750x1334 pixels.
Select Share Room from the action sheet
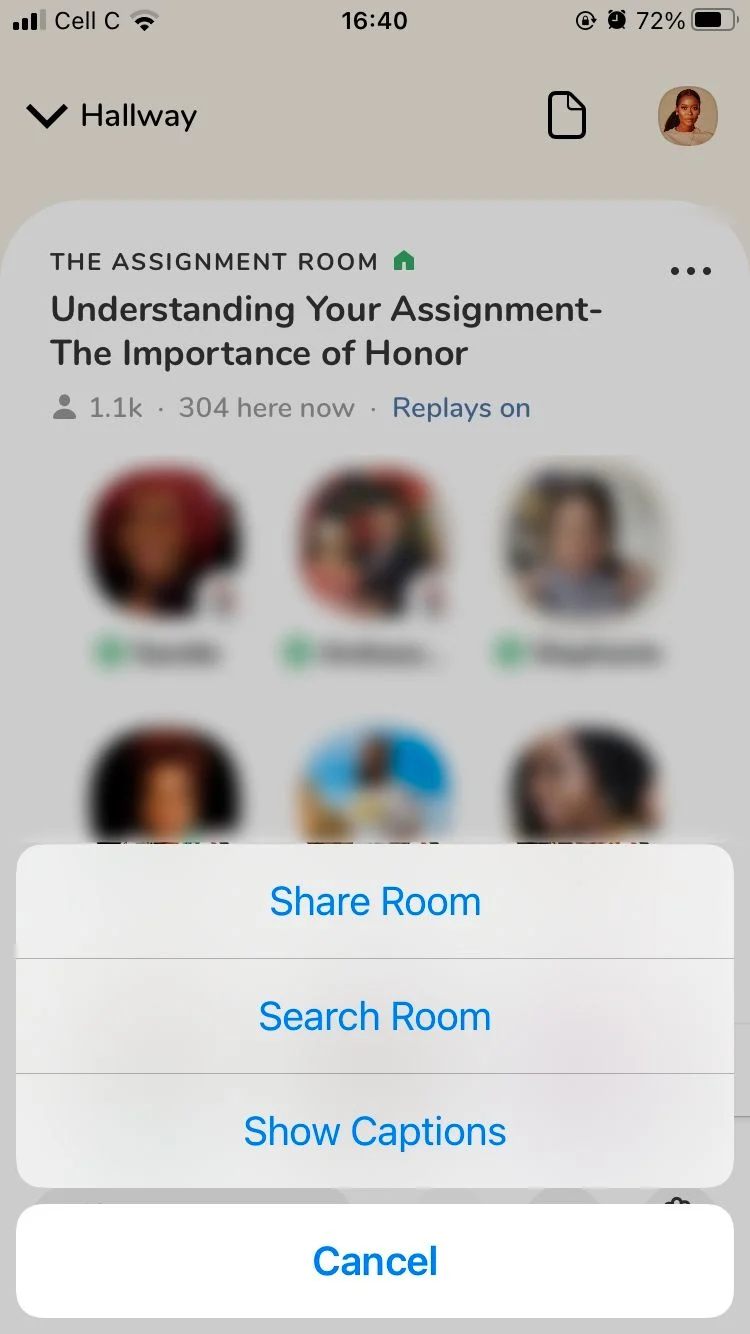[x=375, y=901]
